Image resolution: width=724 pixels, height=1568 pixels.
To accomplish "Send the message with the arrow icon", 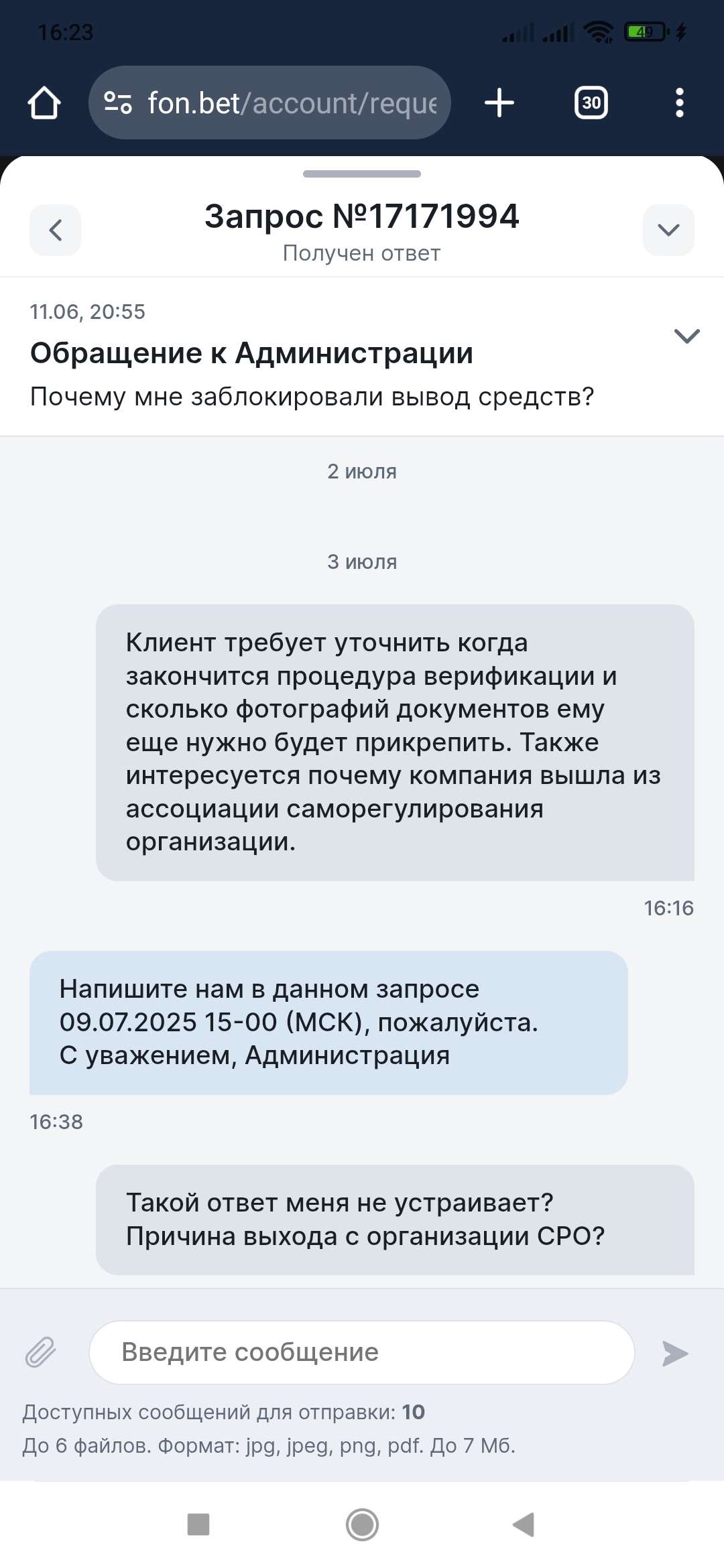I will [x=674, y=1353].
